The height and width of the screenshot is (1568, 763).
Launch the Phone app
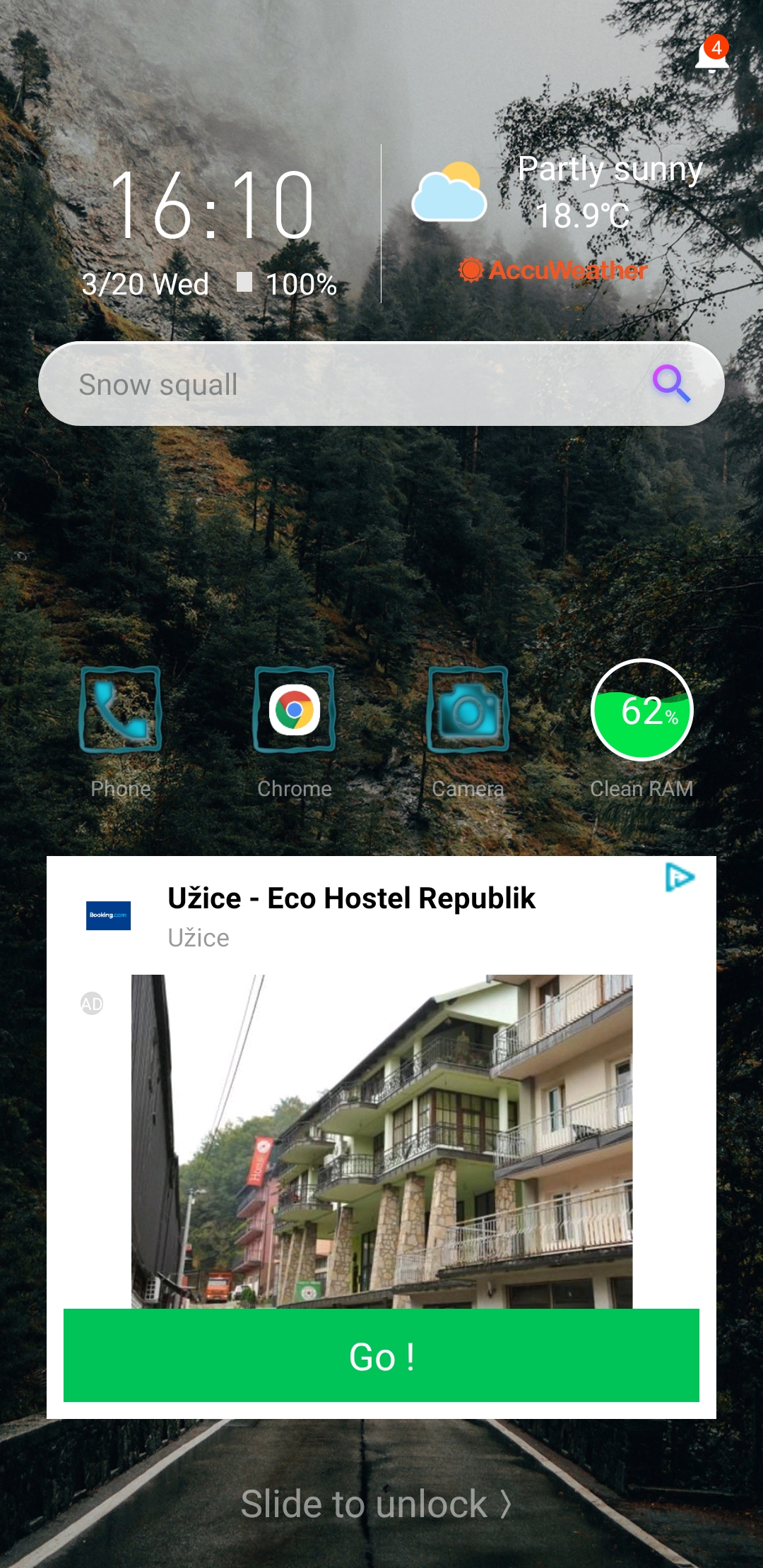tap(121, 710)
